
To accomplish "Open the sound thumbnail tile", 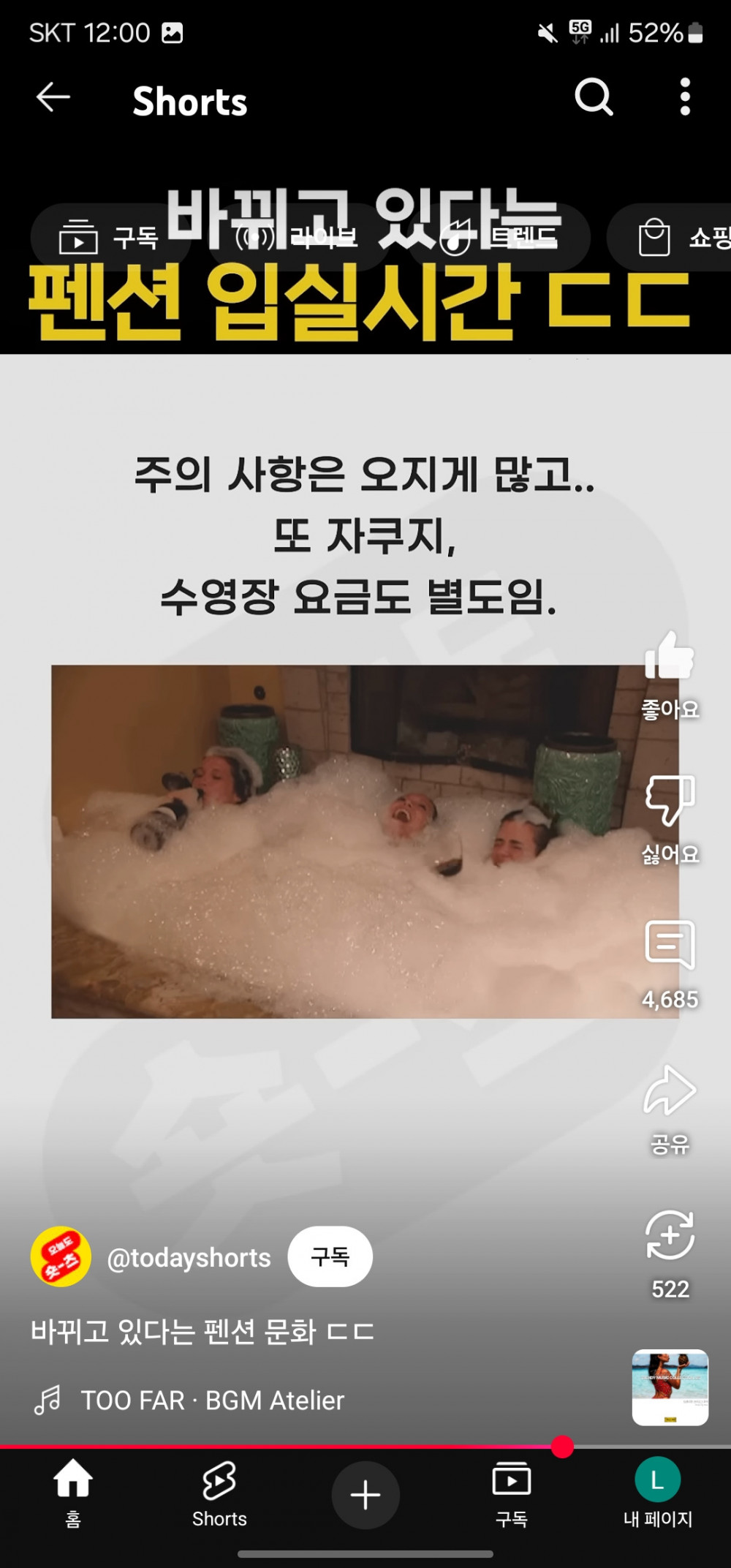I will 670,1387.
